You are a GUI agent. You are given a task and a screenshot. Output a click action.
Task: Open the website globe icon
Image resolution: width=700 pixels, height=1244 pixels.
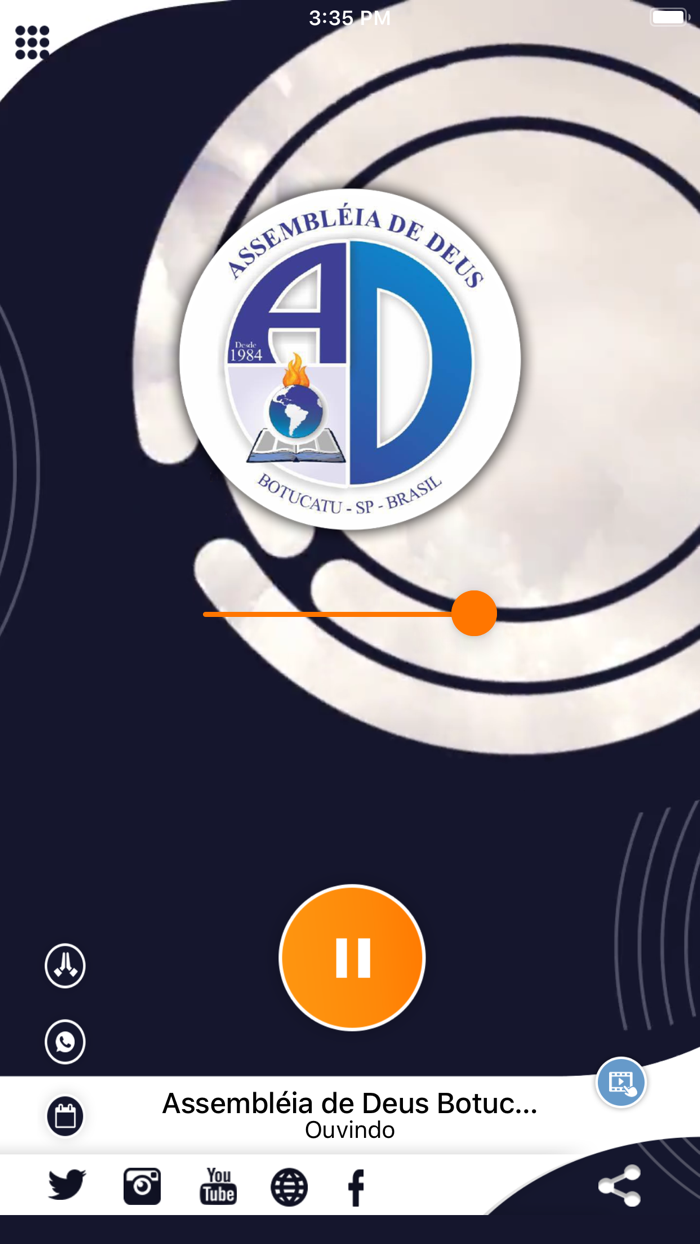pos(289,1188)
